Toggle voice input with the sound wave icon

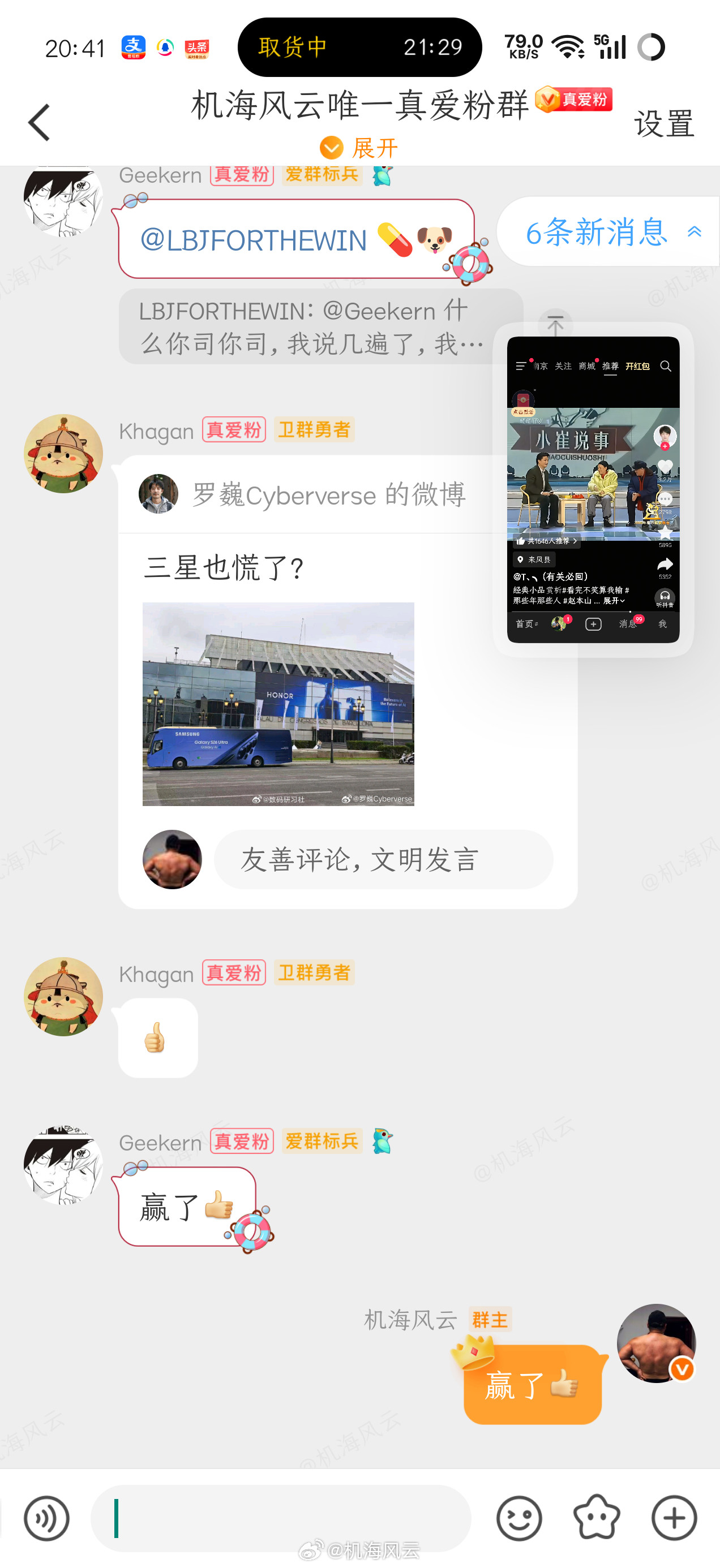pyautogui.click(x=46, y=1518)
